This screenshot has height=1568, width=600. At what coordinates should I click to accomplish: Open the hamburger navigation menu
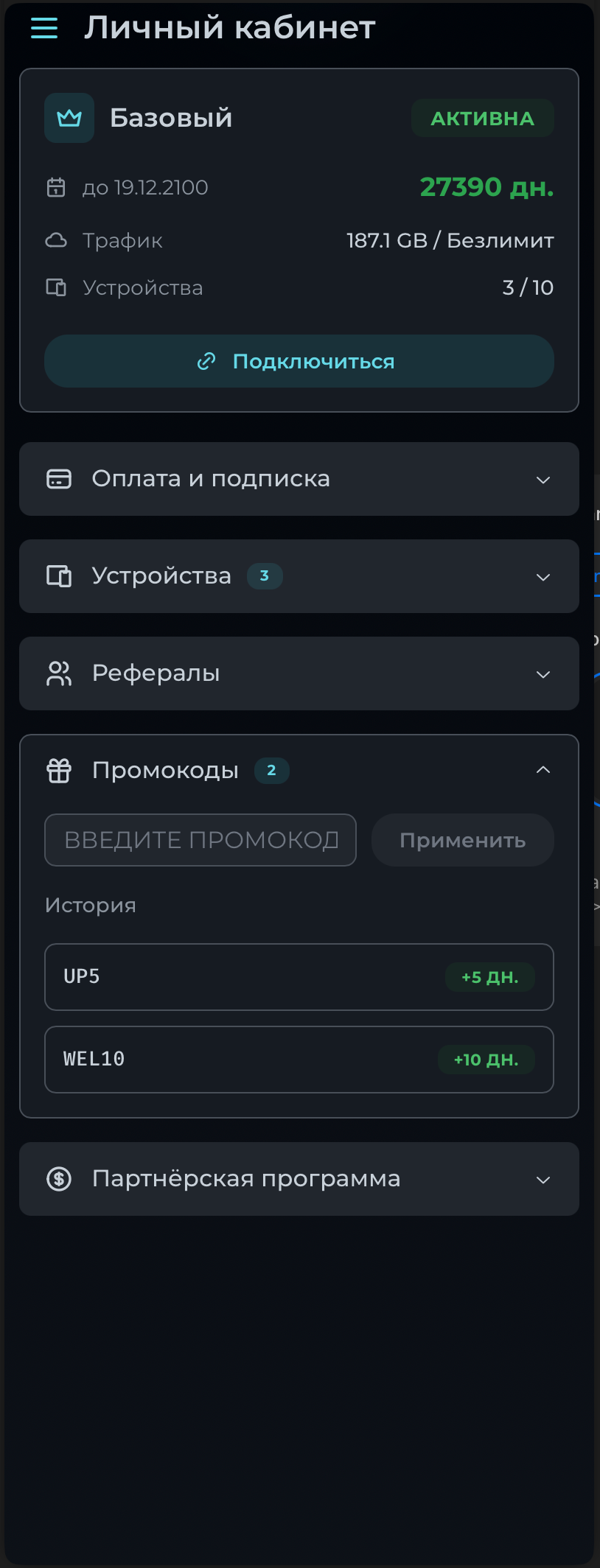44,27
